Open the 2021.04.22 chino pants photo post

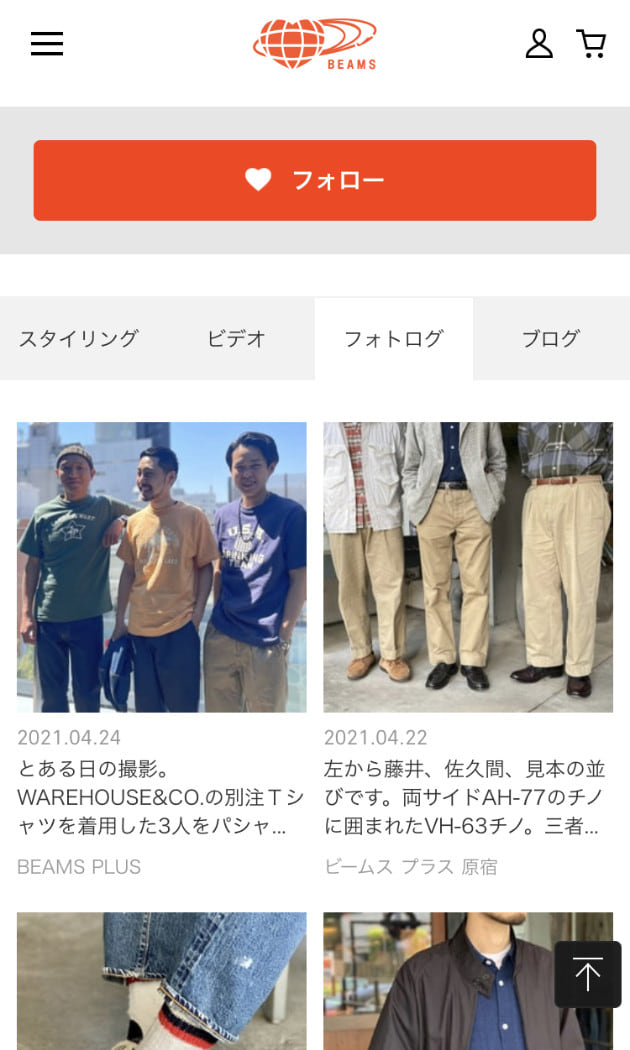pos(467,567)
